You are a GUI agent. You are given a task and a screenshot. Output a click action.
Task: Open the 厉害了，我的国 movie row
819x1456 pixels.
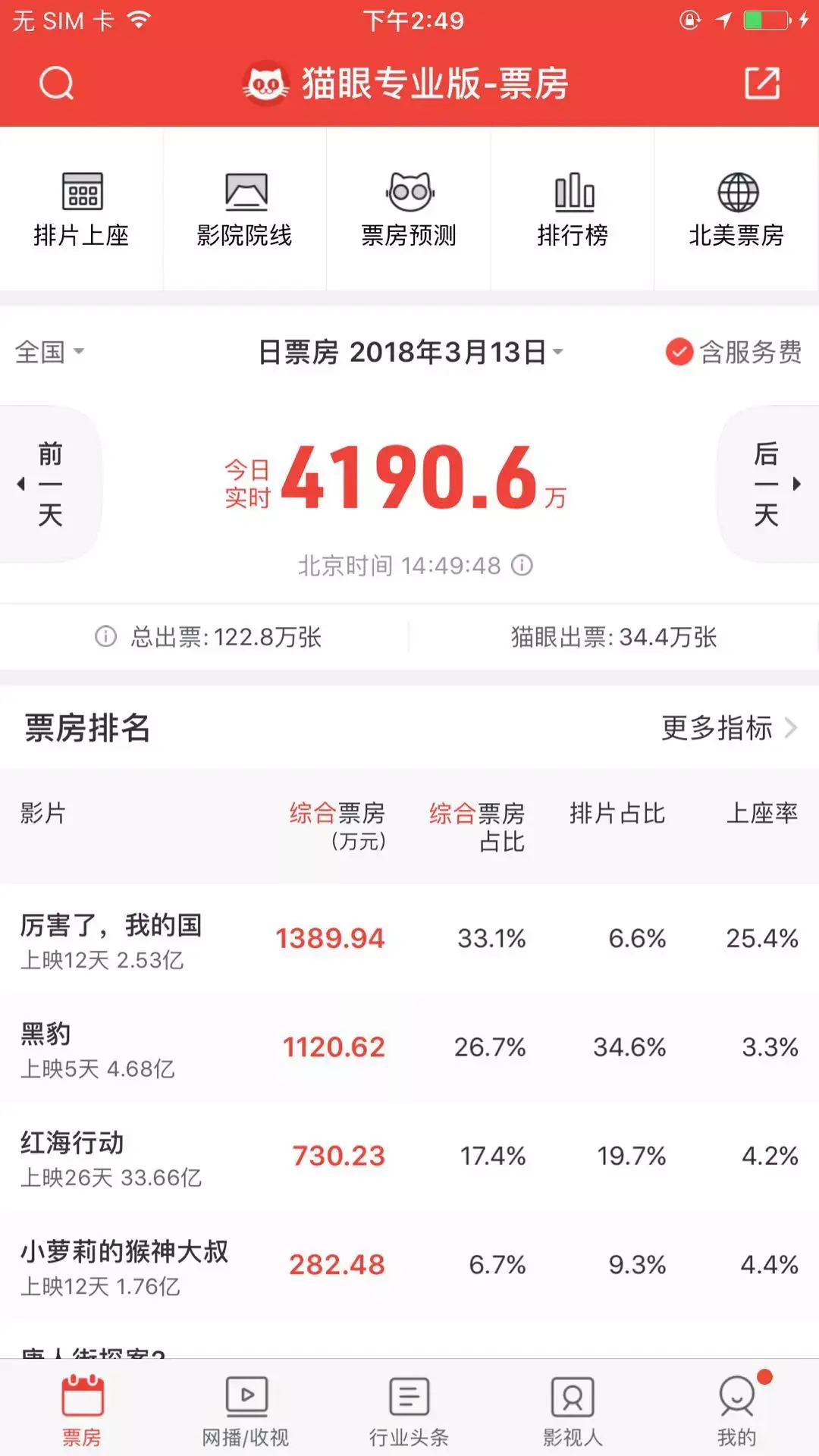point(409,939)
